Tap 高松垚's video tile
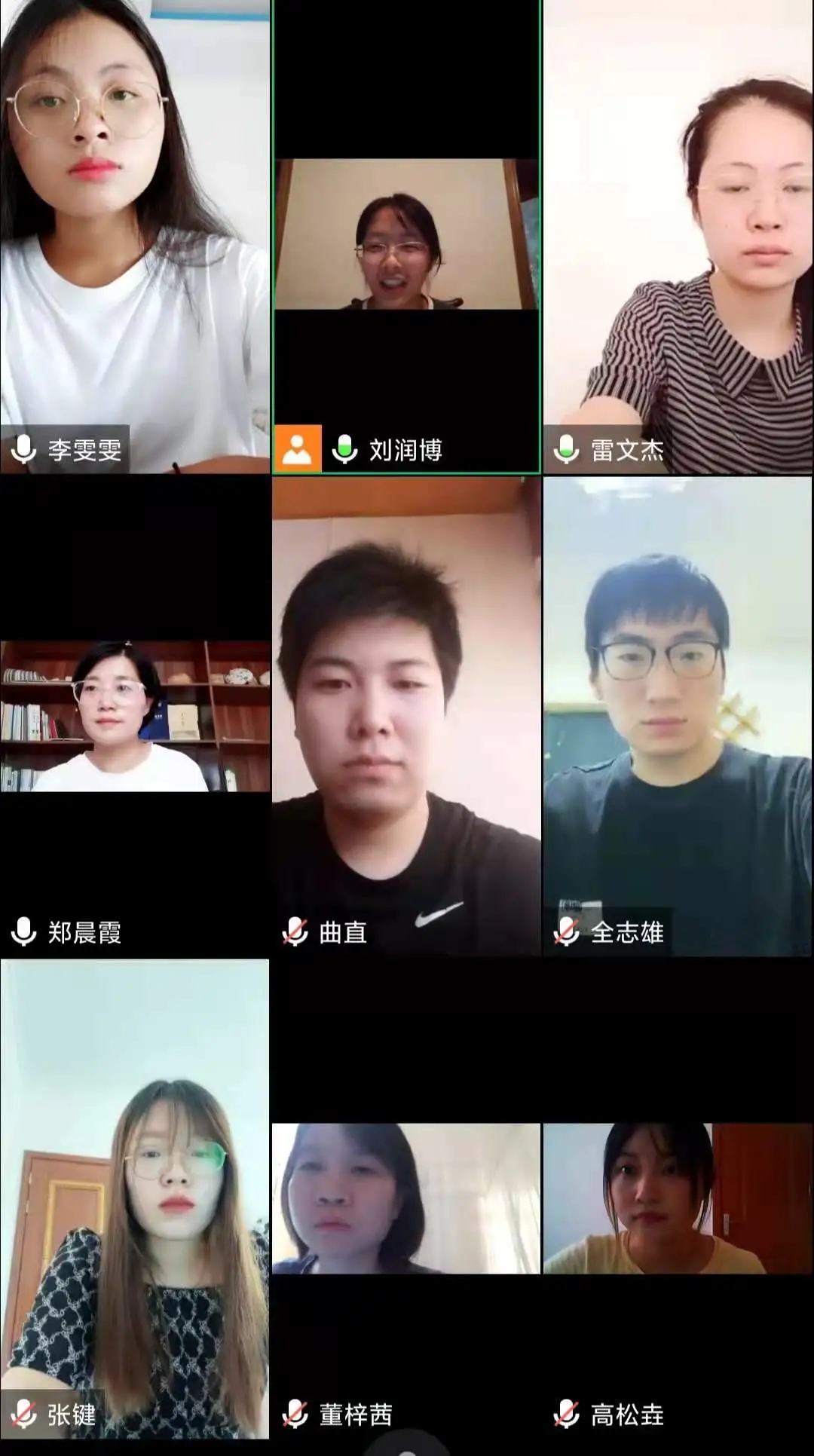Viewport: 814px width, 1456px height. click(678, 1198)
